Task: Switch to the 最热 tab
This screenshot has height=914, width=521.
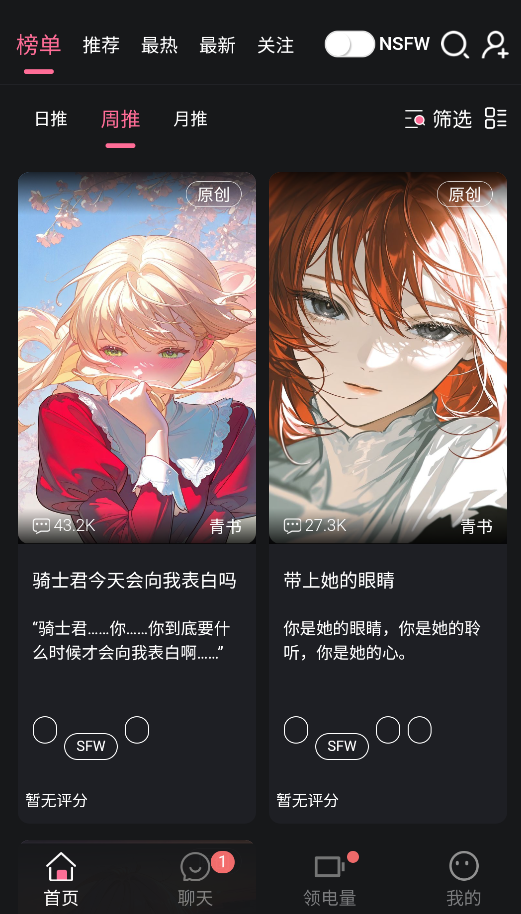Action: [159, 45]
